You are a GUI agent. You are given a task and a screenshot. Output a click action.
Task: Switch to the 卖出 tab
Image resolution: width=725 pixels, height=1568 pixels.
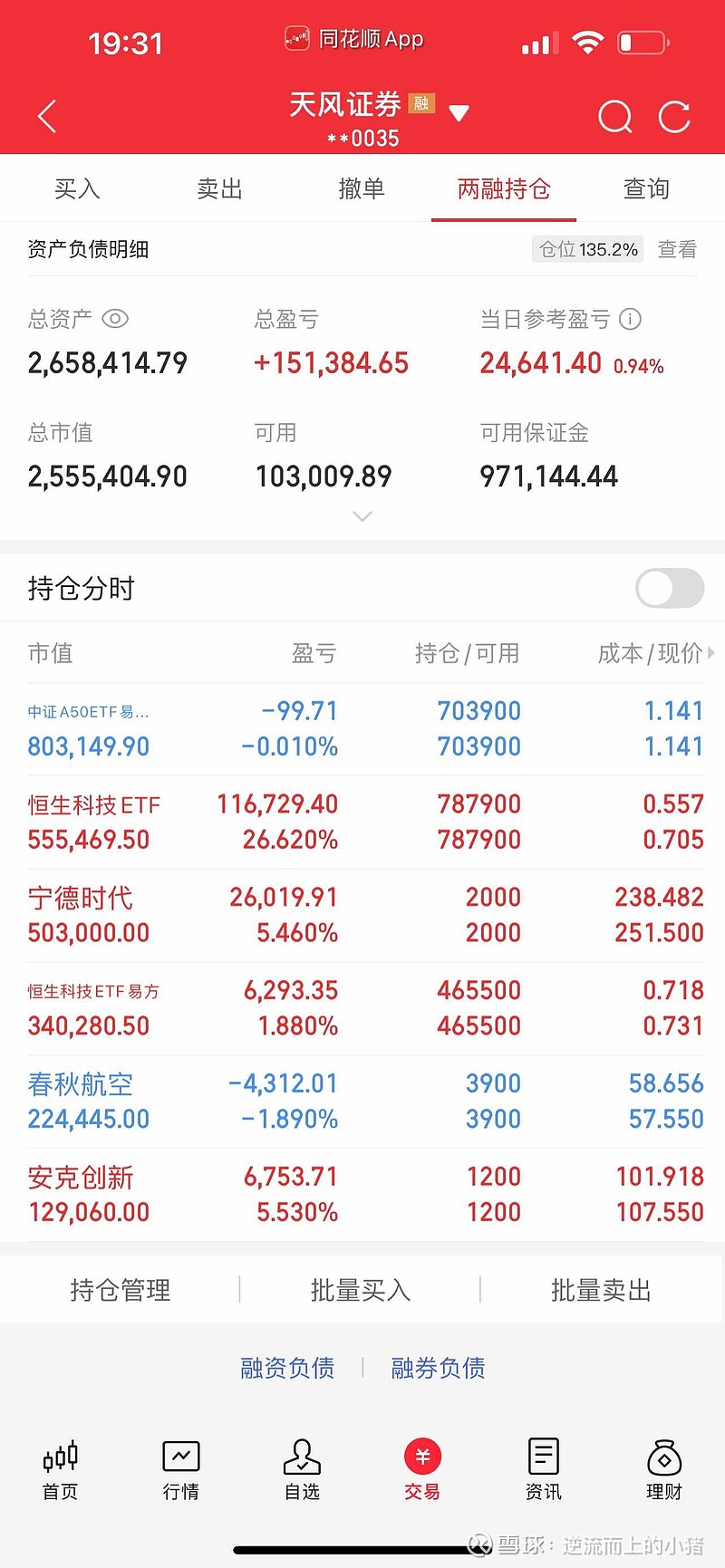coord(219,189)
